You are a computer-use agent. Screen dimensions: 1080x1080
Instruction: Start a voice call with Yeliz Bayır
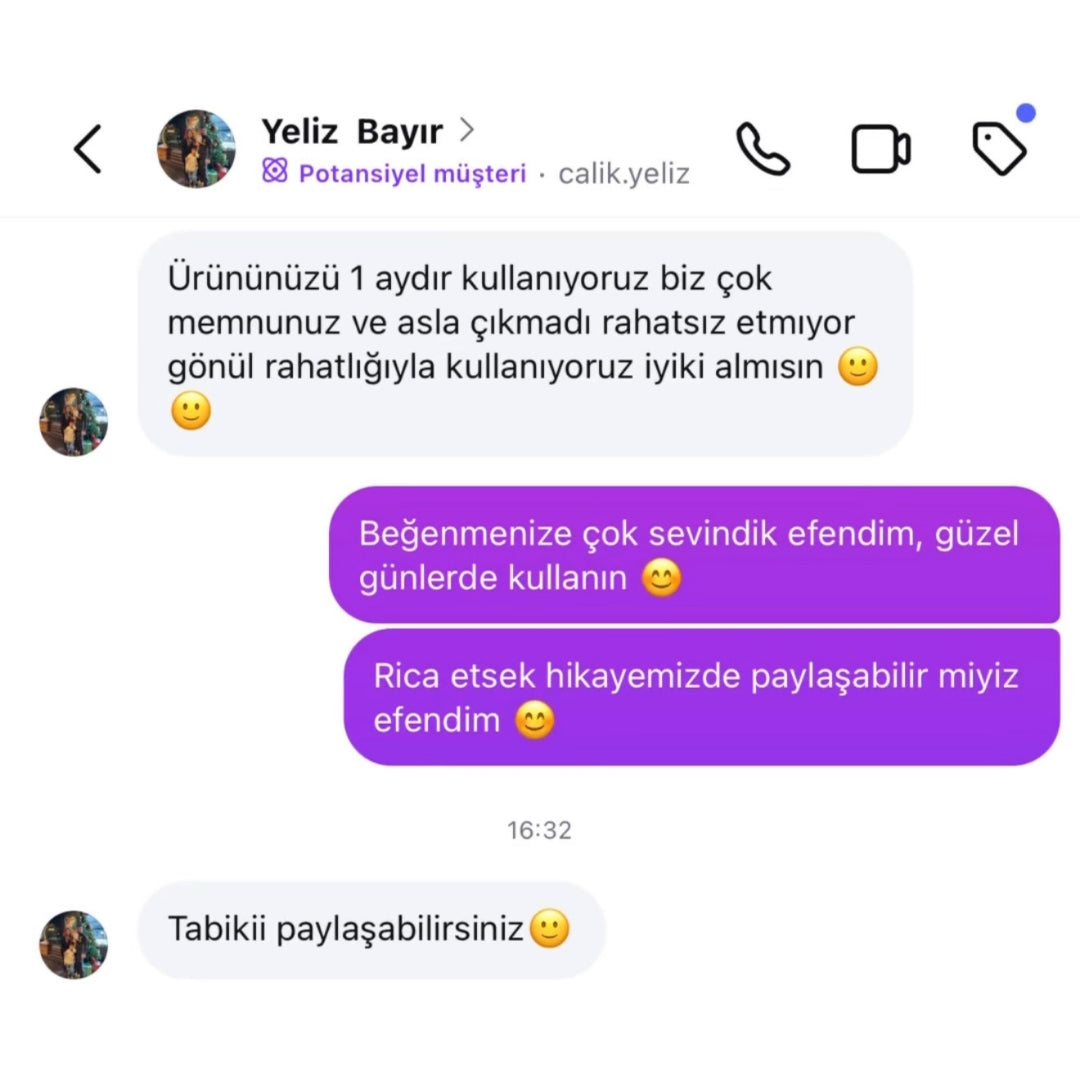pyautogui.click(x=763, y=149)
